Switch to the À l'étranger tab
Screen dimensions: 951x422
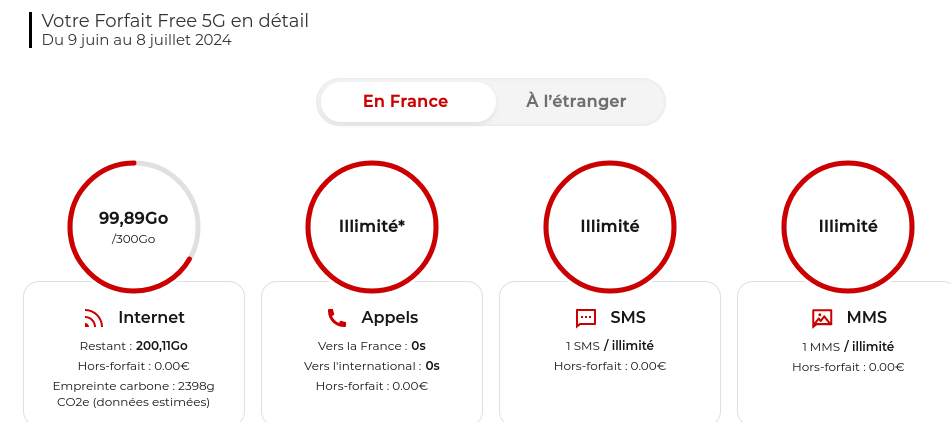tap(576, 101)
